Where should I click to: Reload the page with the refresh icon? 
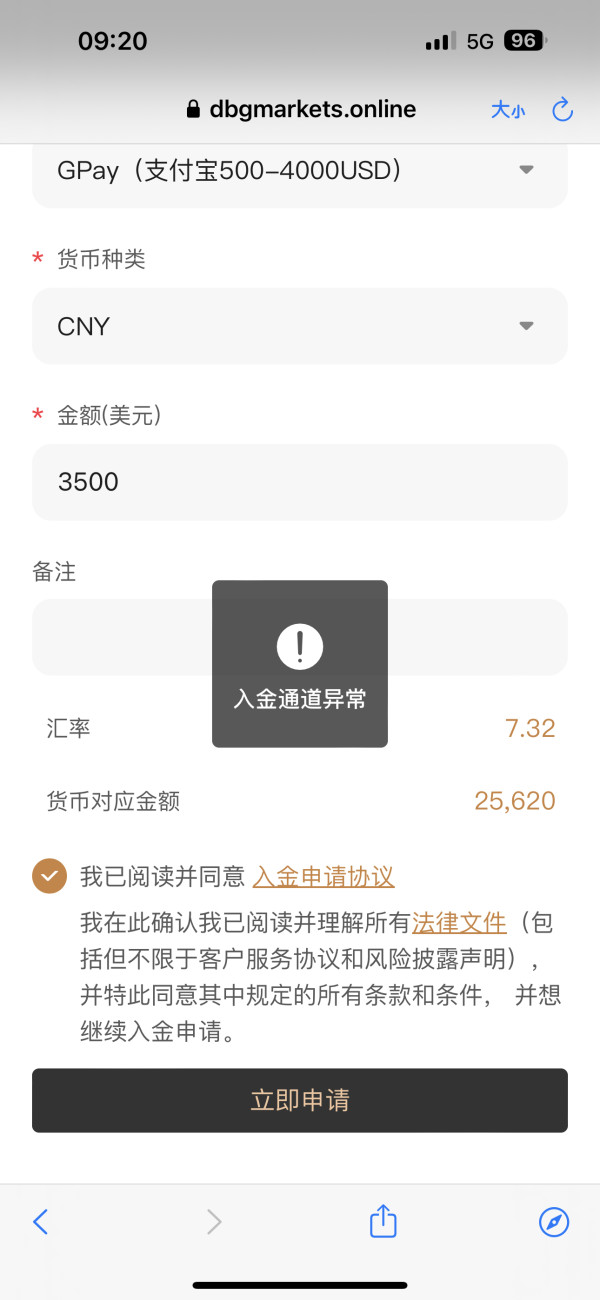coord(563,110)
